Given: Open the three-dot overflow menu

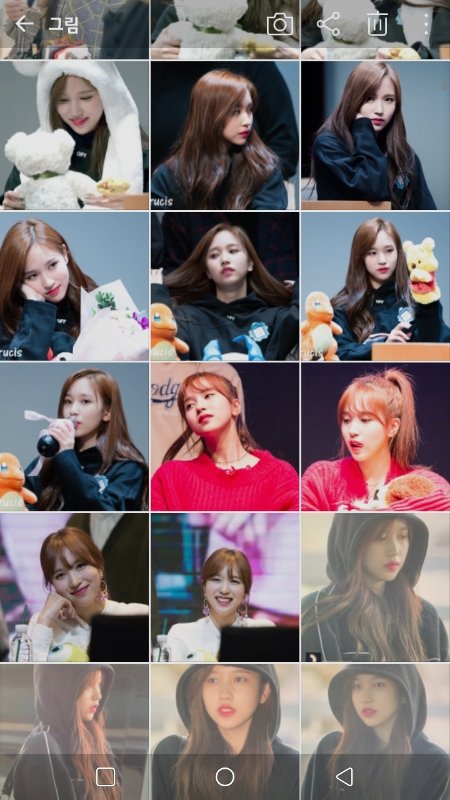Looking at the screenshot, I should coord(427,24).
